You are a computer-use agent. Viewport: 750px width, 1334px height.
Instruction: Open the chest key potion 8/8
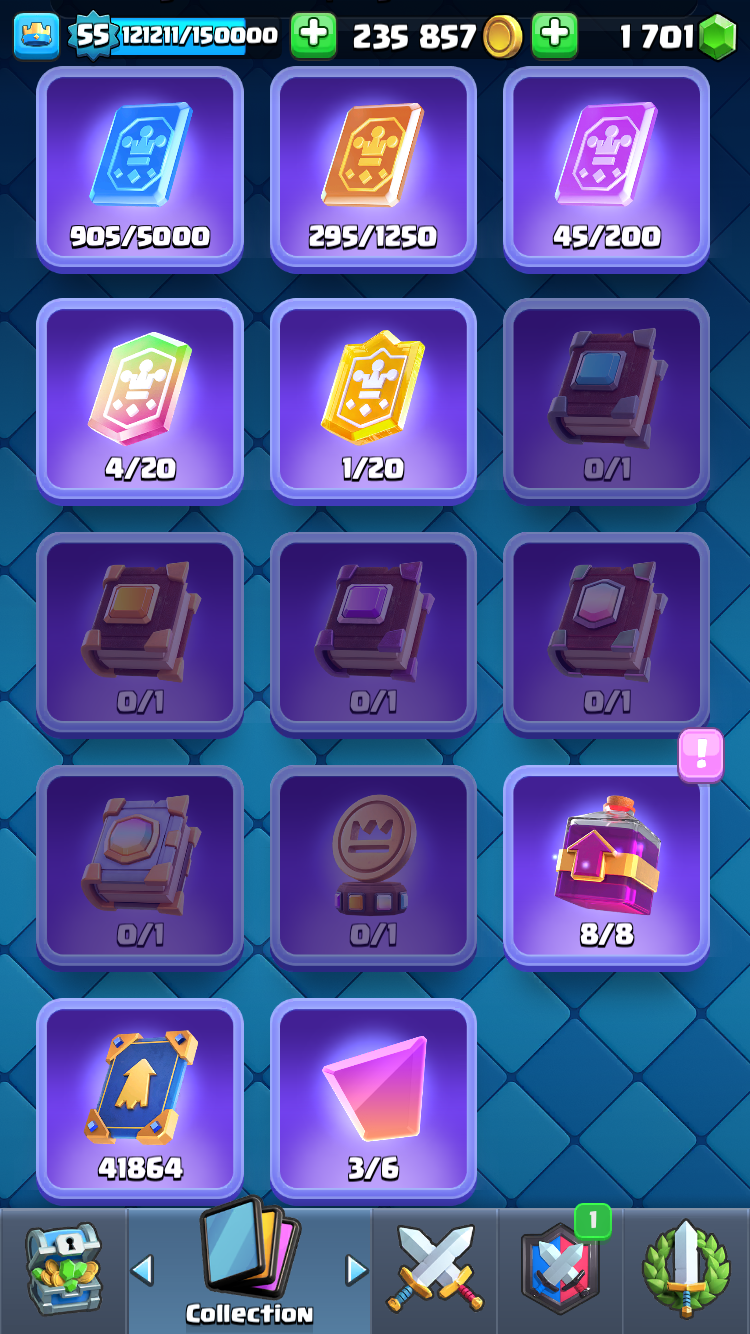click(x=607, y=867)
